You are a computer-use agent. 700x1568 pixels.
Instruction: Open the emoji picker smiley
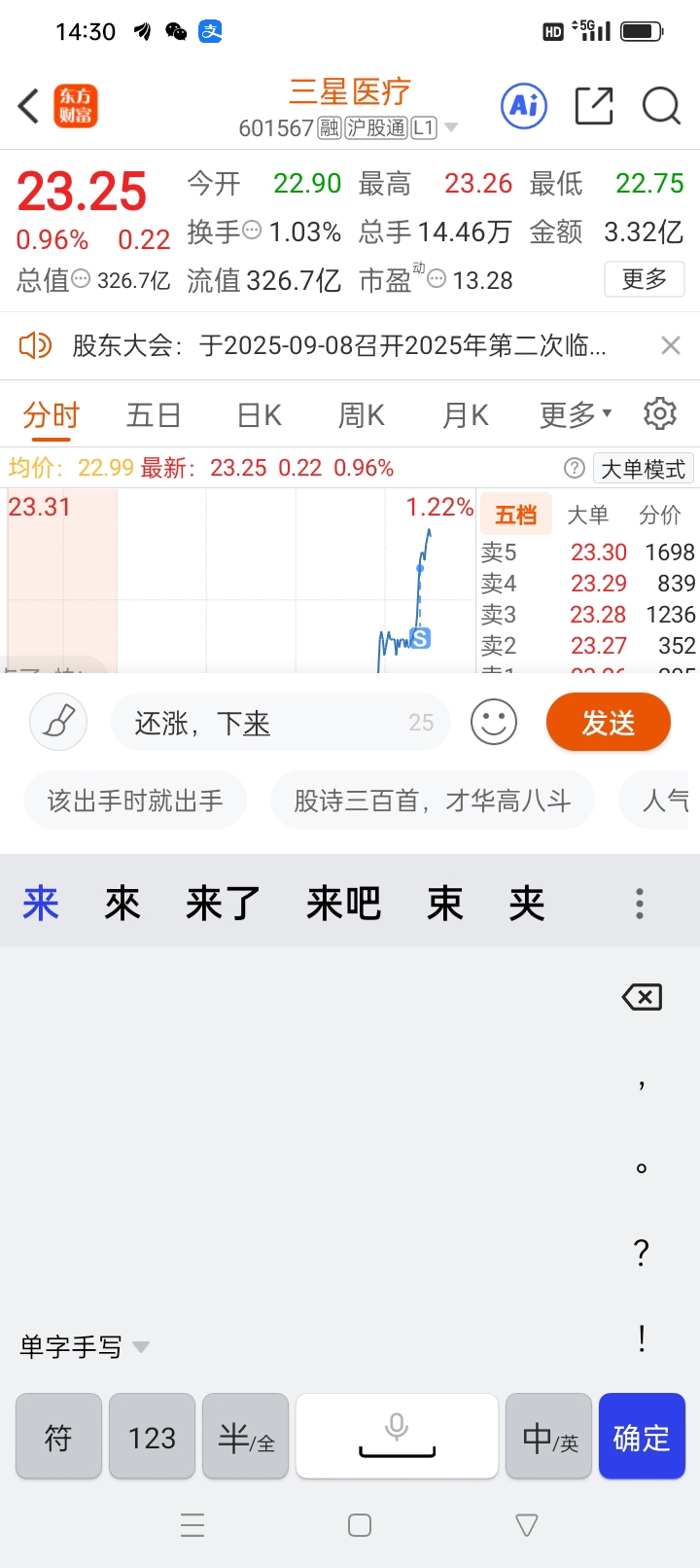[494, 722]
